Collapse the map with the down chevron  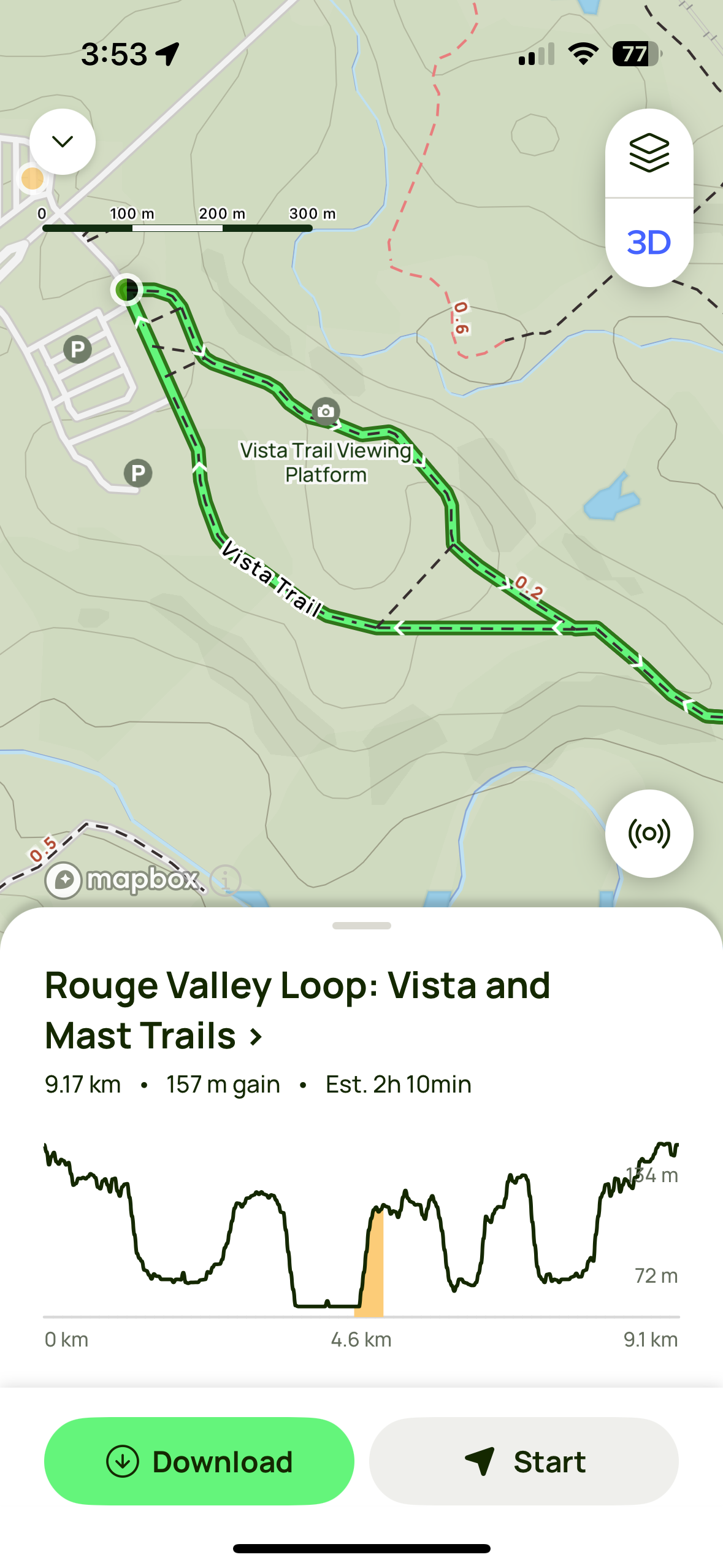[62, 140]
